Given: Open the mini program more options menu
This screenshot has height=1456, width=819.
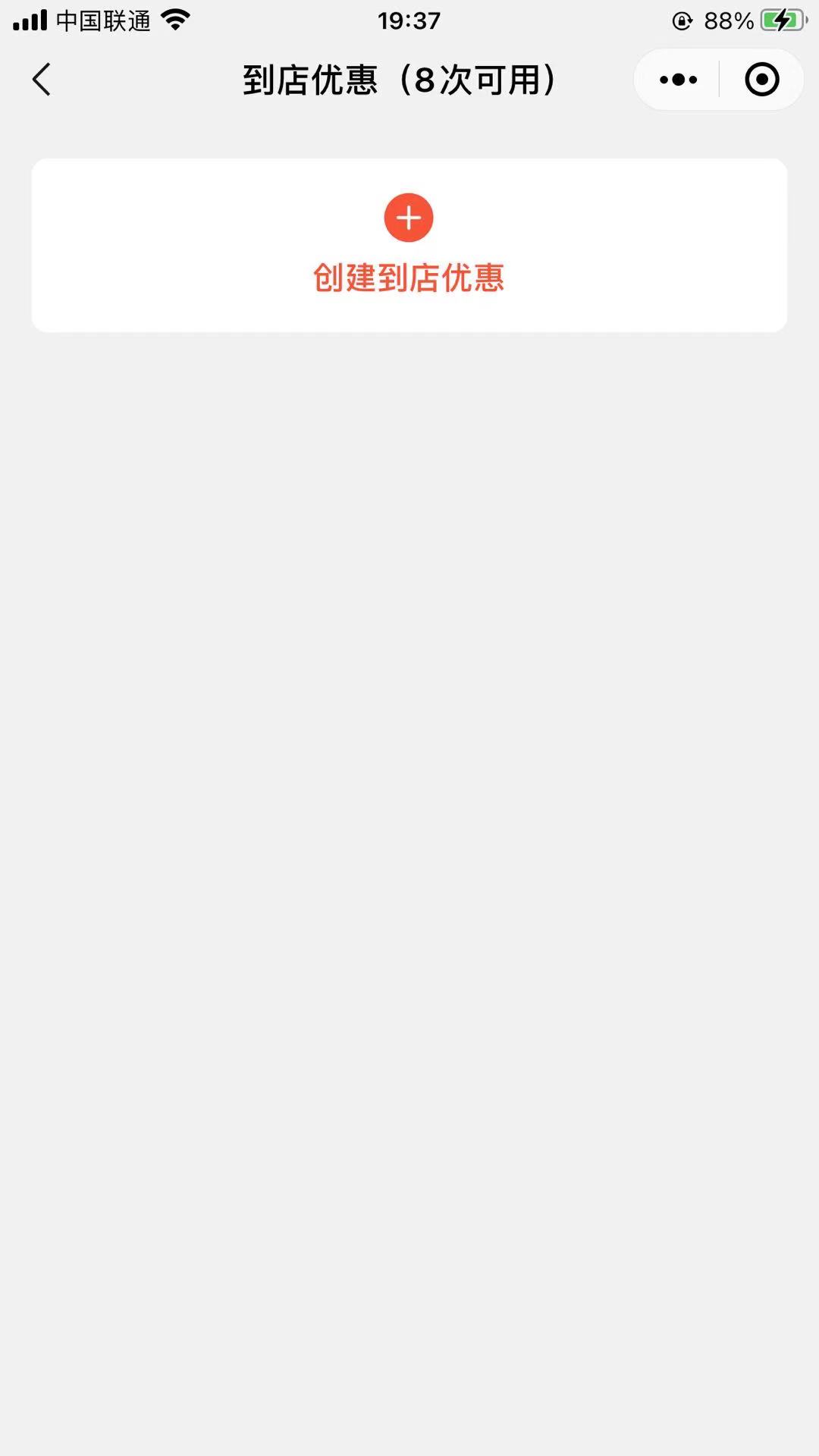Looking at the screenshot, I should click(678, 80).
